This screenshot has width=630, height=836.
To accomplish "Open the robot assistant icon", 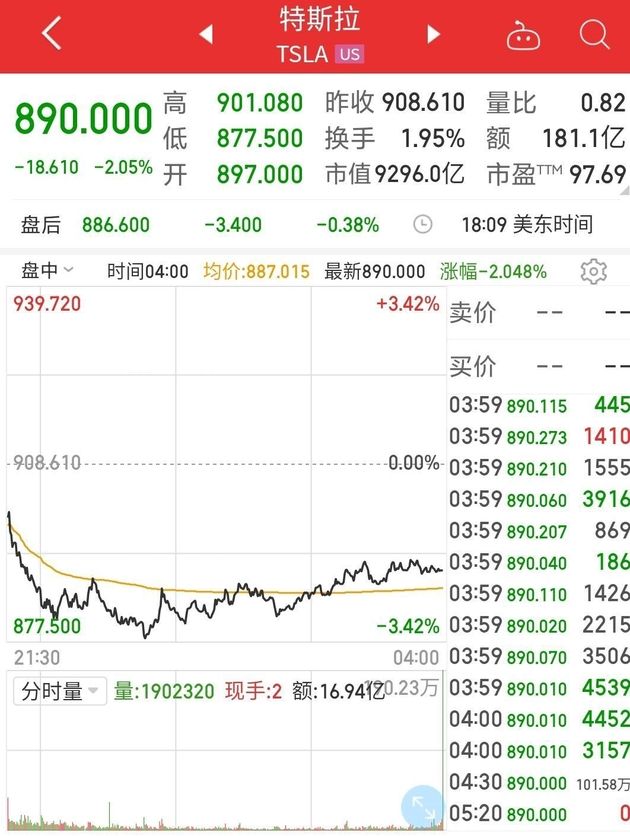I will [523, 36].
